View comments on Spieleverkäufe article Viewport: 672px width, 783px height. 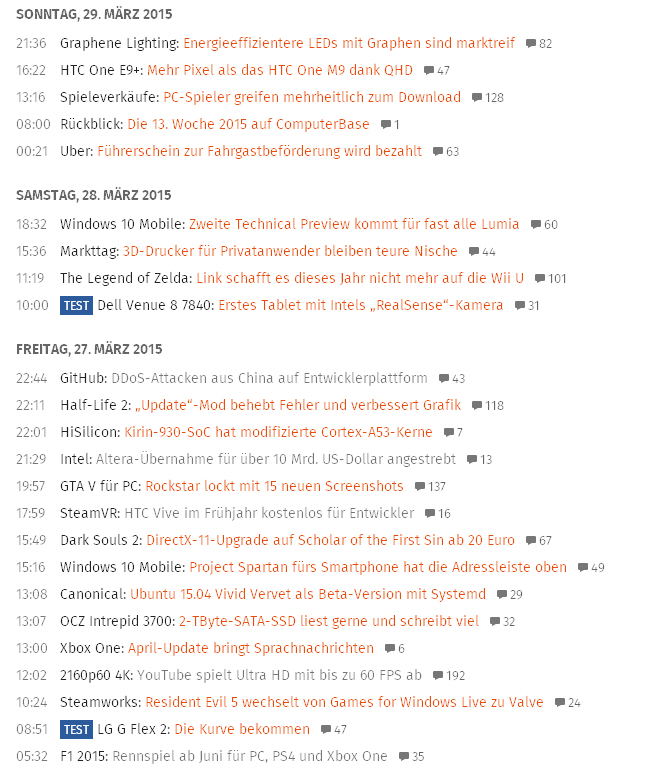(x=487, y=98)
